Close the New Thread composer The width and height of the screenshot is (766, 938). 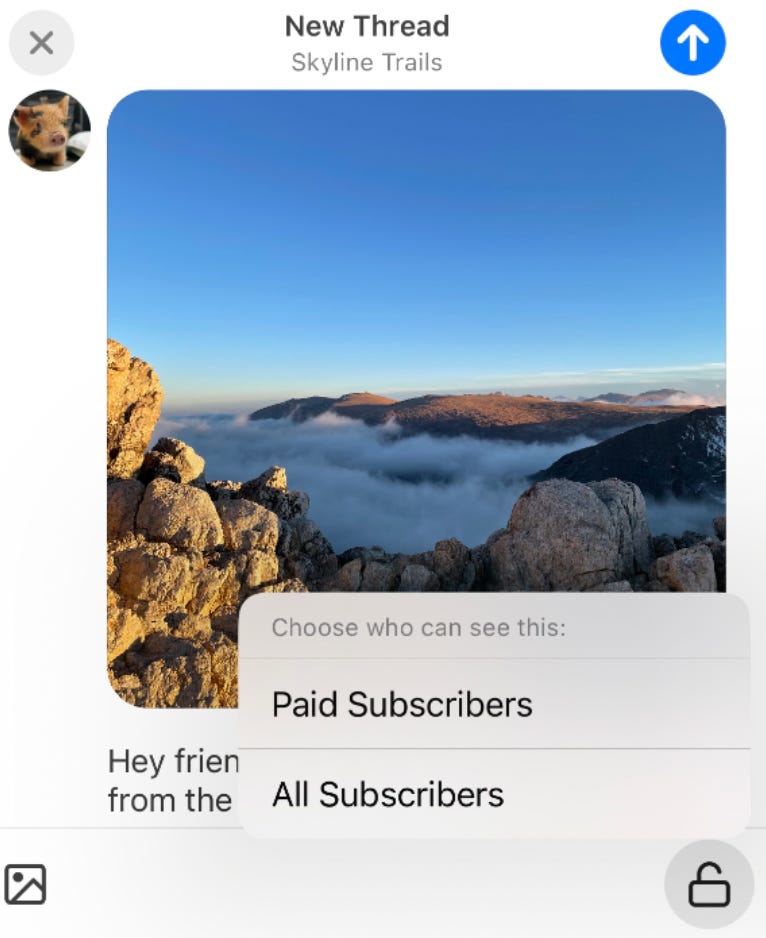[41, 42]
